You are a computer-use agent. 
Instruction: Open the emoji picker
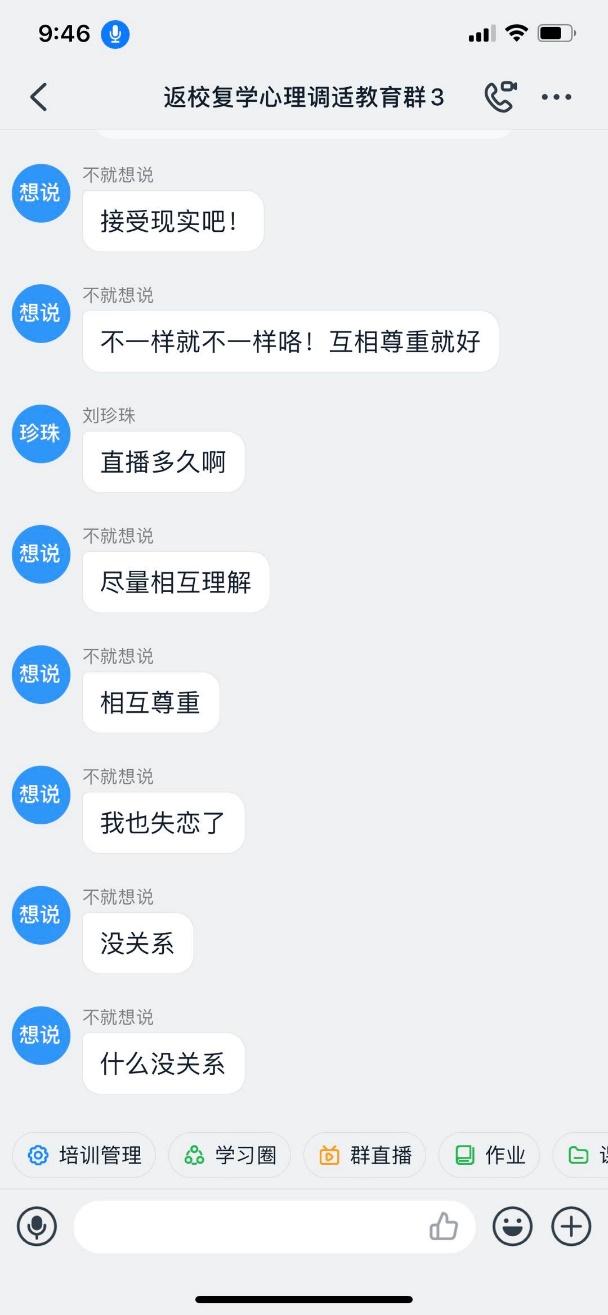[x=512, y=1226]
